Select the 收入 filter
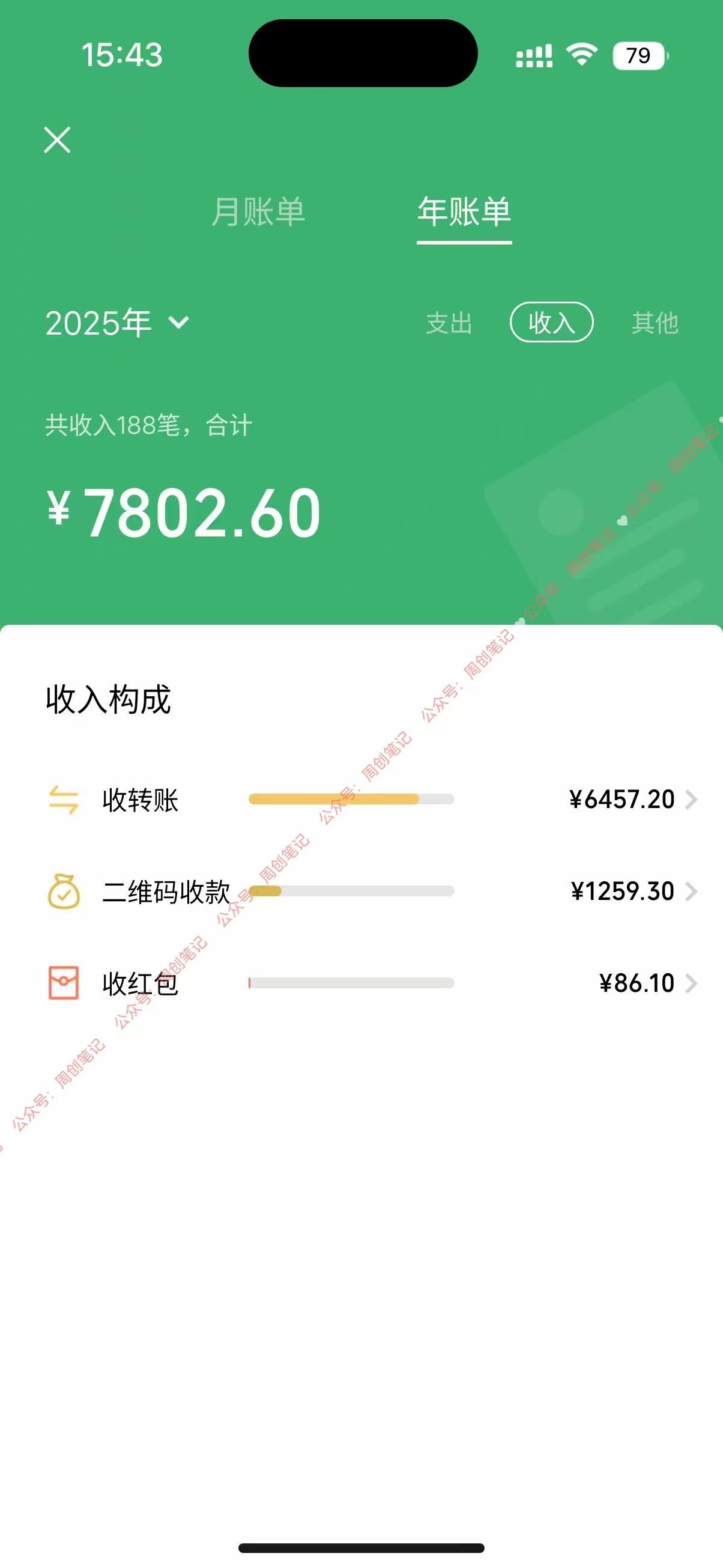The width and height of the screenshot is (723, 1568). tap(551, 323)
